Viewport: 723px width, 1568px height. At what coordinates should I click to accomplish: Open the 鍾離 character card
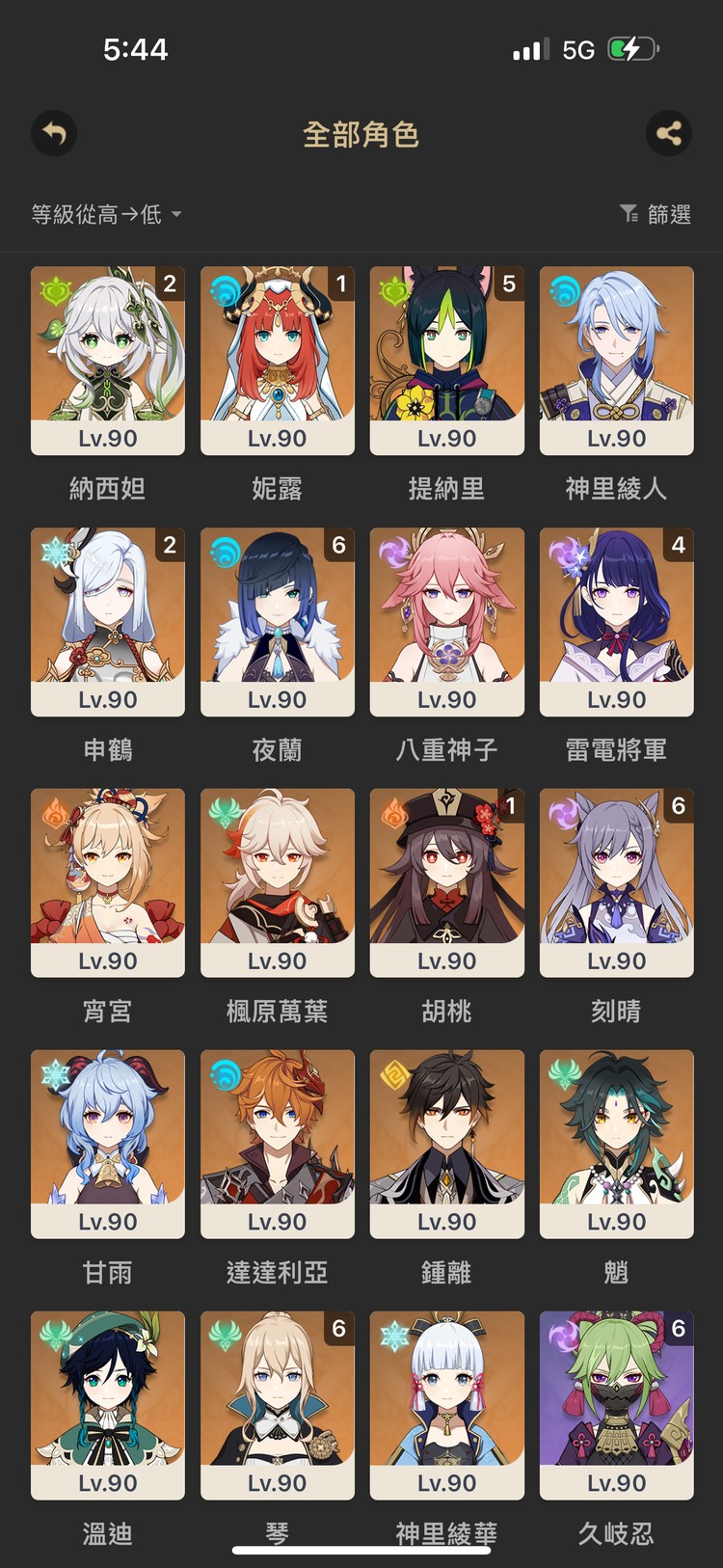pyautogui.click(x=447, y=1144)
